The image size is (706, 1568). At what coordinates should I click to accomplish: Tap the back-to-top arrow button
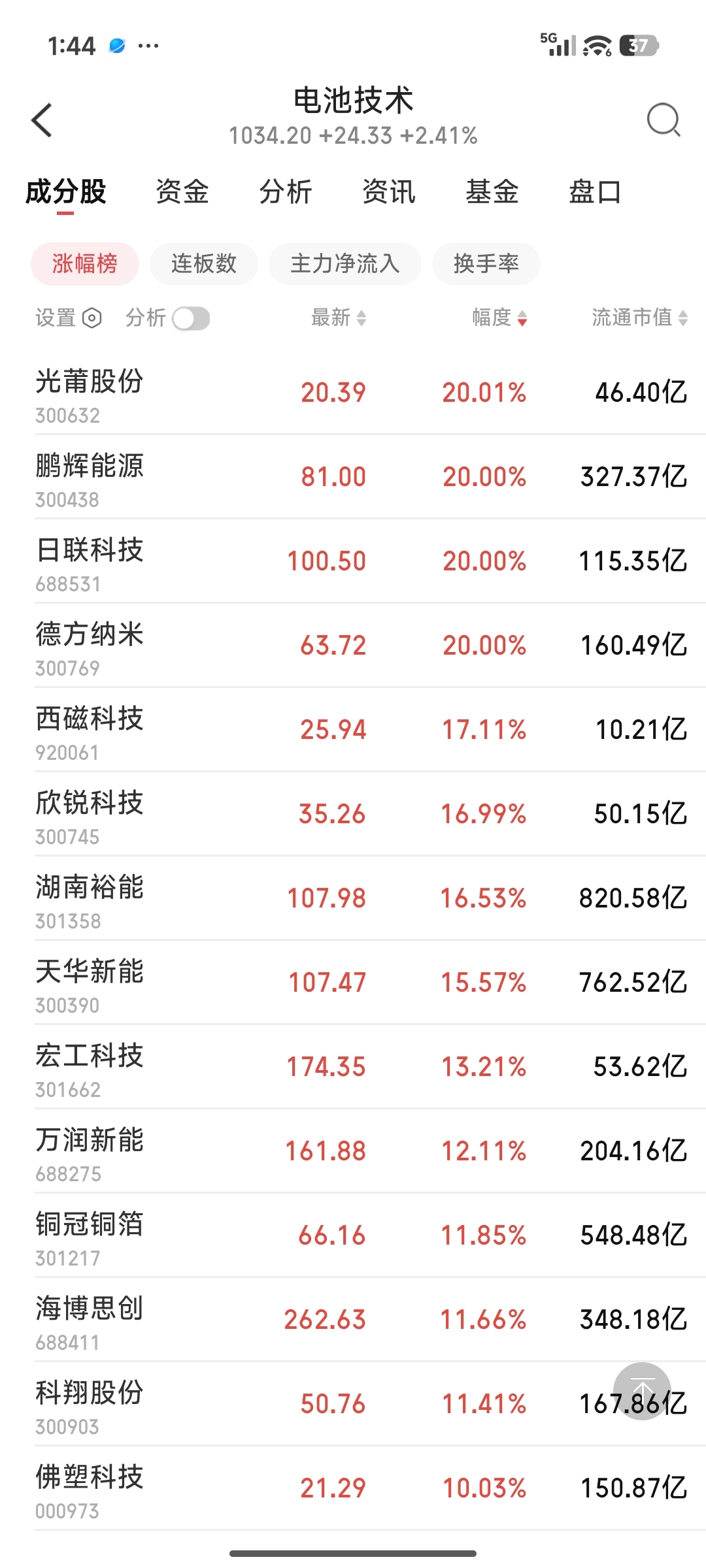coord(642,1392)
